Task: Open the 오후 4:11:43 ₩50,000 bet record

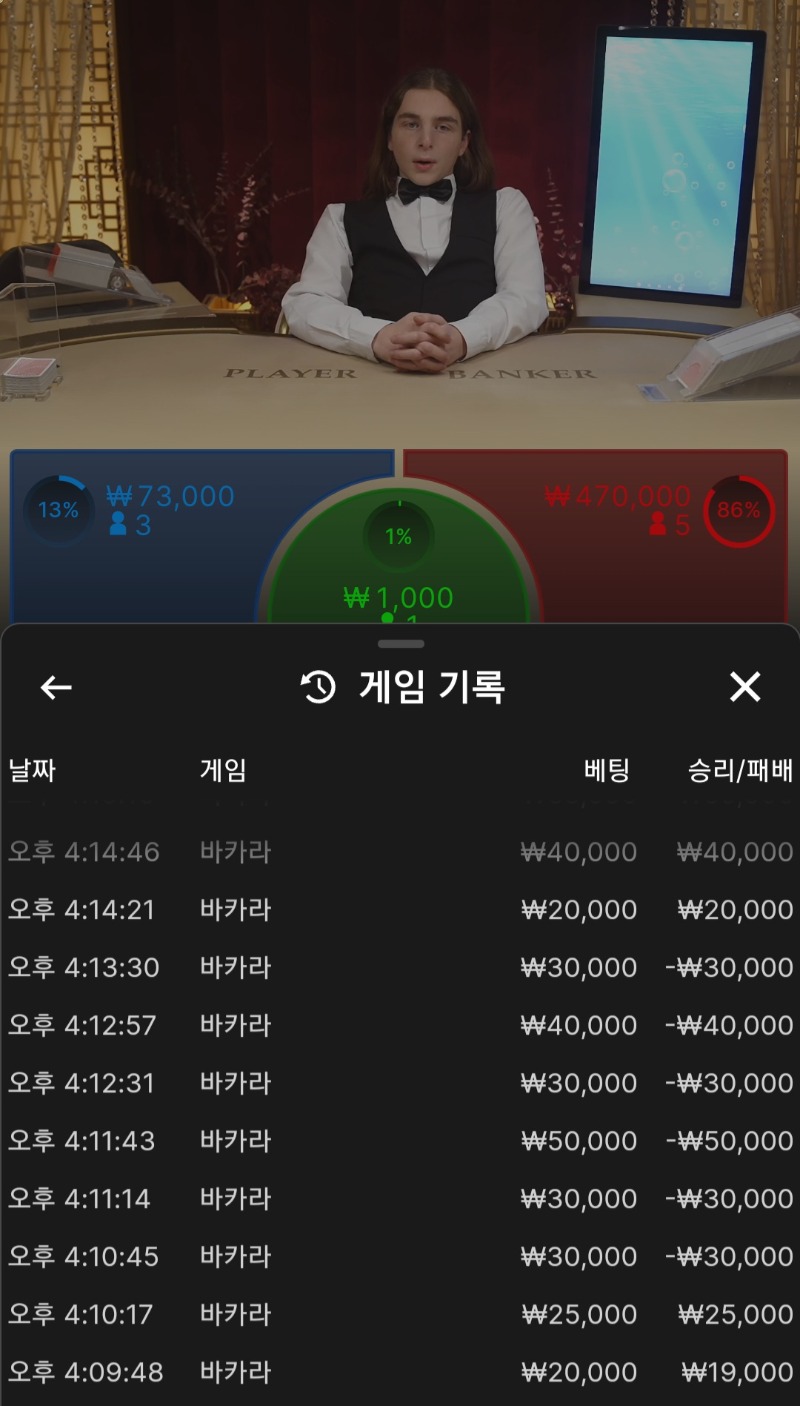Action: point(400,1141)
